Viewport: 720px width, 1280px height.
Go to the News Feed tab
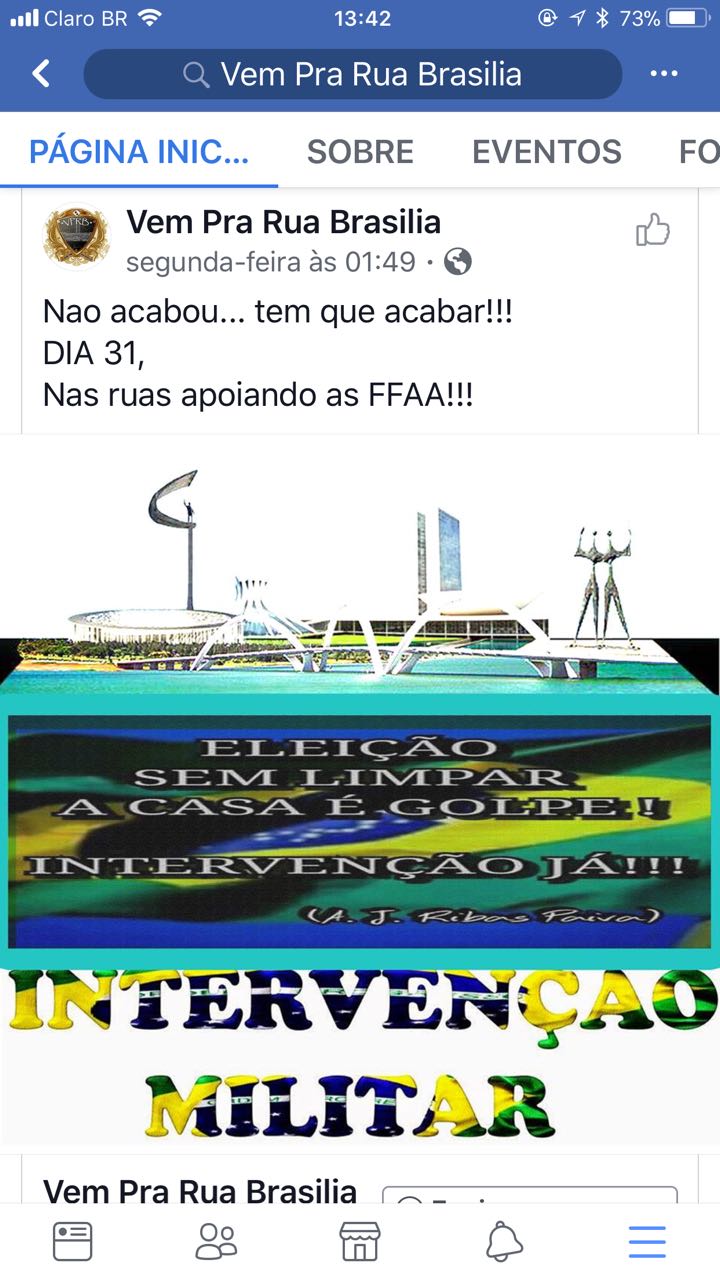tap(72, 1241)
